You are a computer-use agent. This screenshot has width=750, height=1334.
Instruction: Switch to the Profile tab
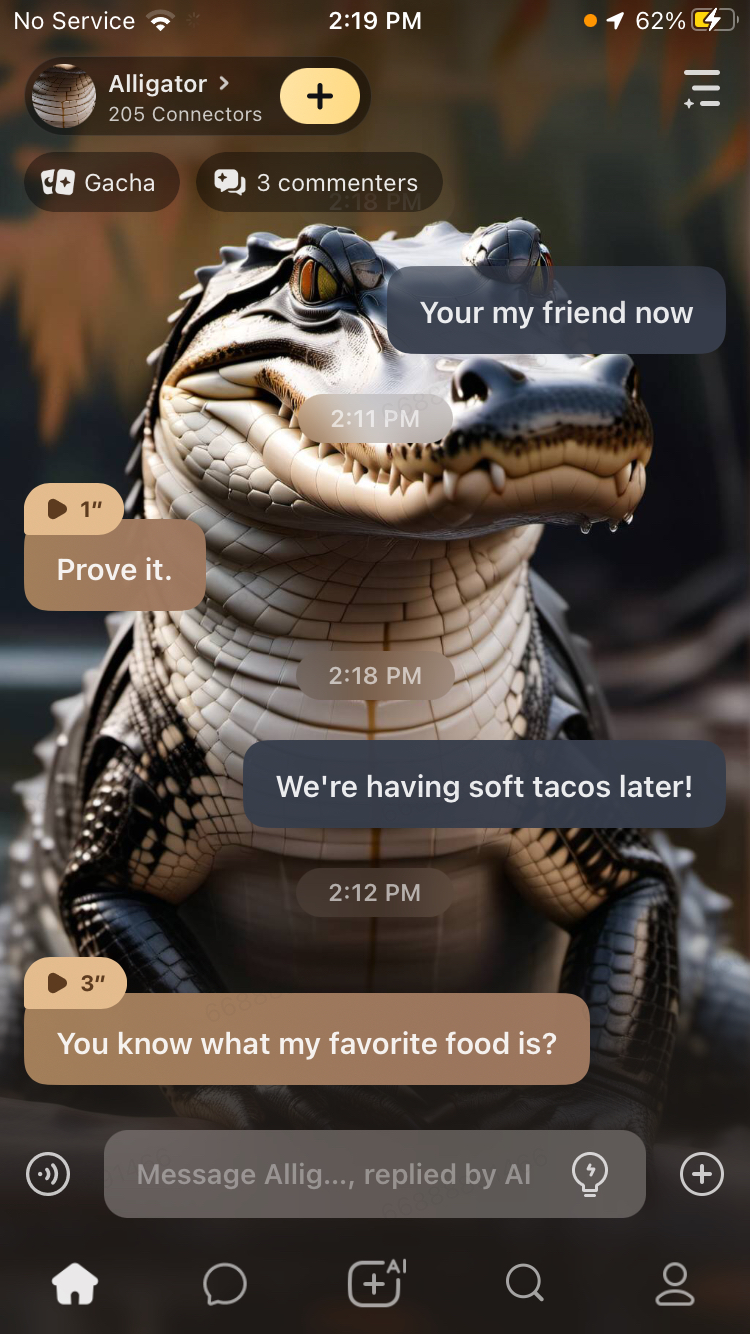(x=674, y=1283)
